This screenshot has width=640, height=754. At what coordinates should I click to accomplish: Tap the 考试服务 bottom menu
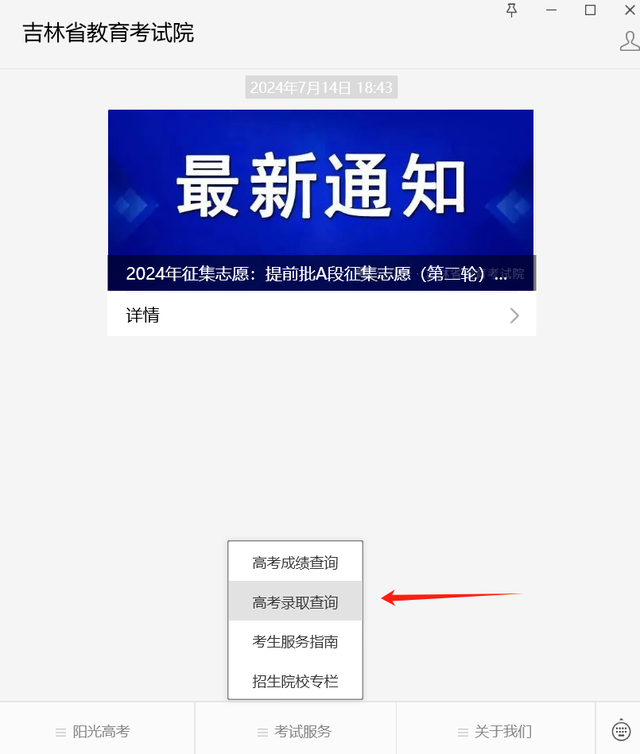pyautogui.click(x=296, y=731)
